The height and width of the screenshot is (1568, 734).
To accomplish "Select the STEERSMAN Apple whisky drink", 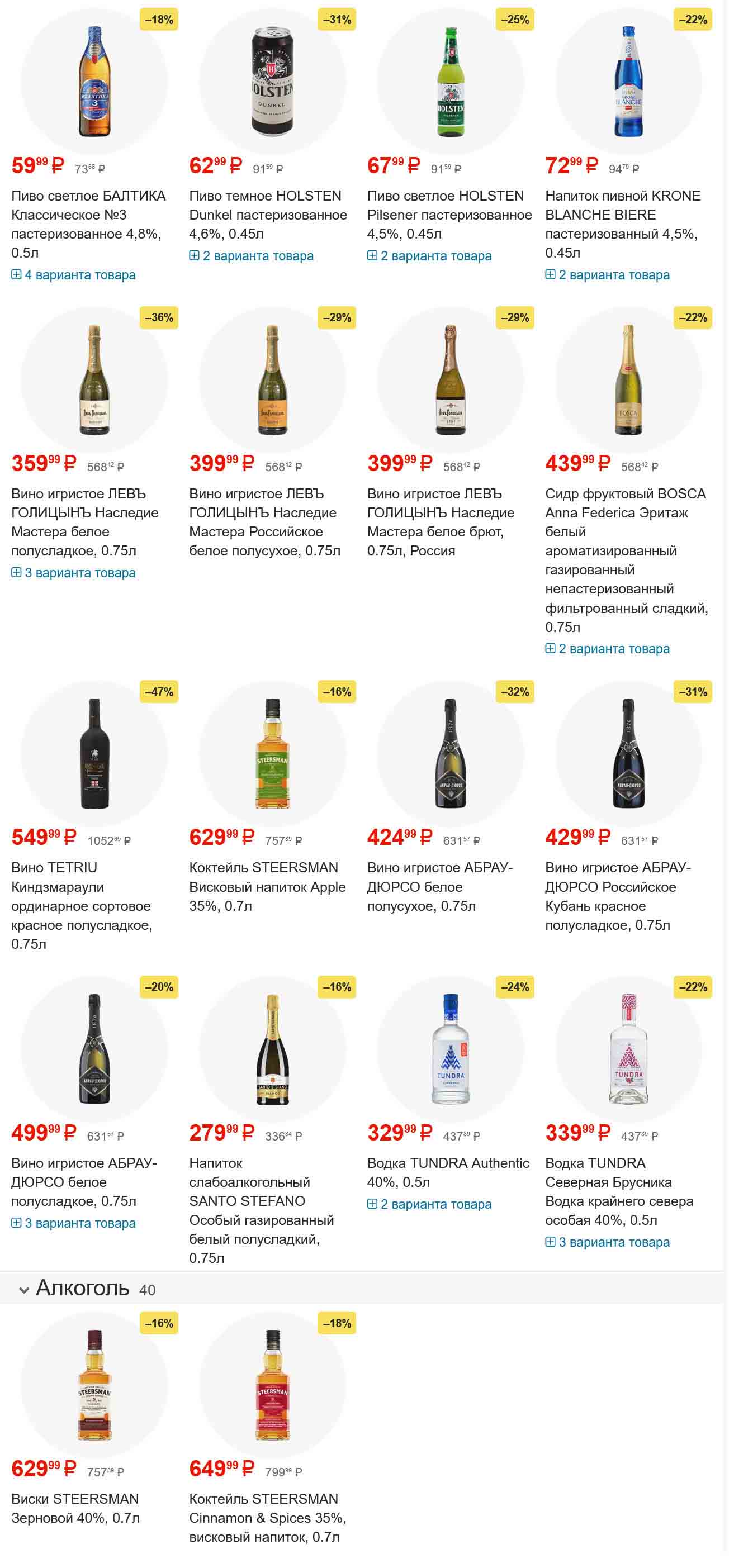I will (267, 886).
